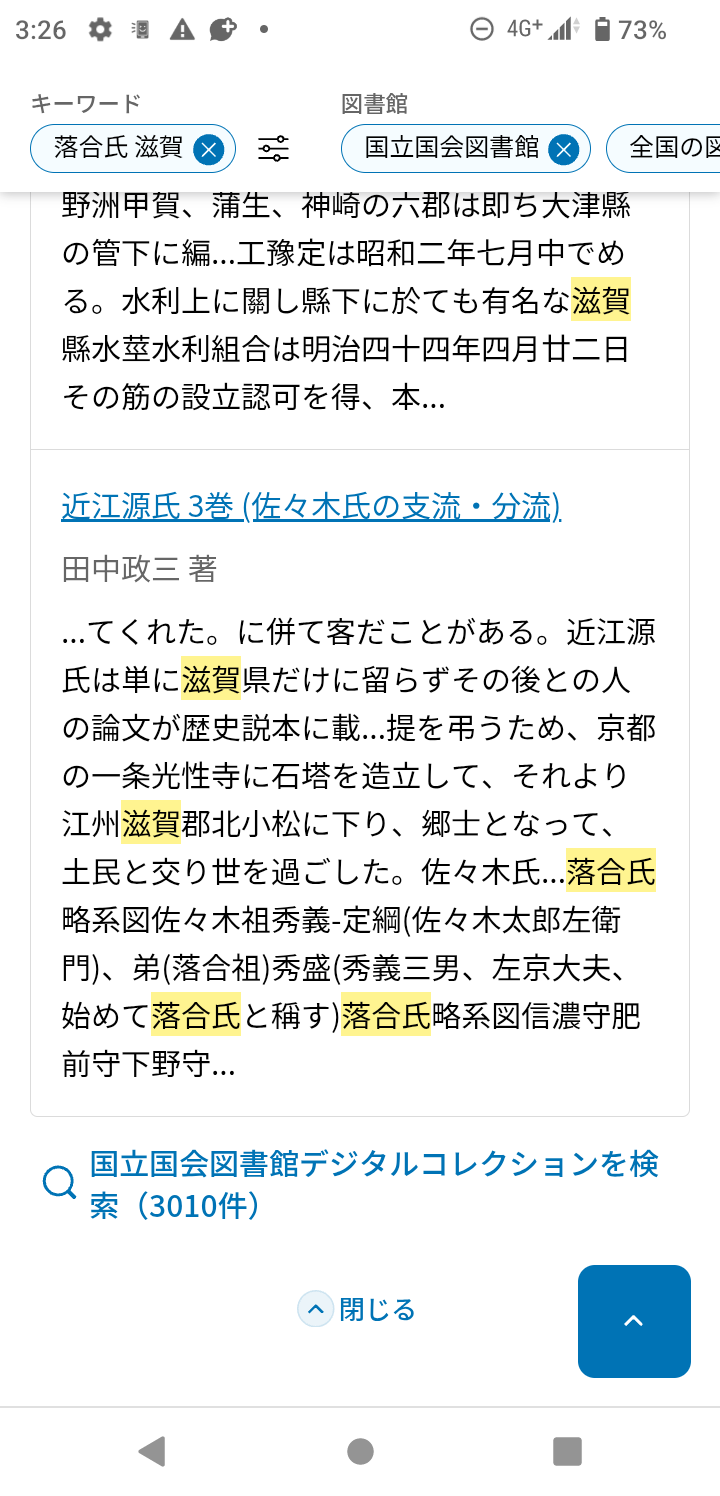
Task: Open 近江源氏 3巻 (佐々木氏の支流・分流) result
Action: point(311,507)
